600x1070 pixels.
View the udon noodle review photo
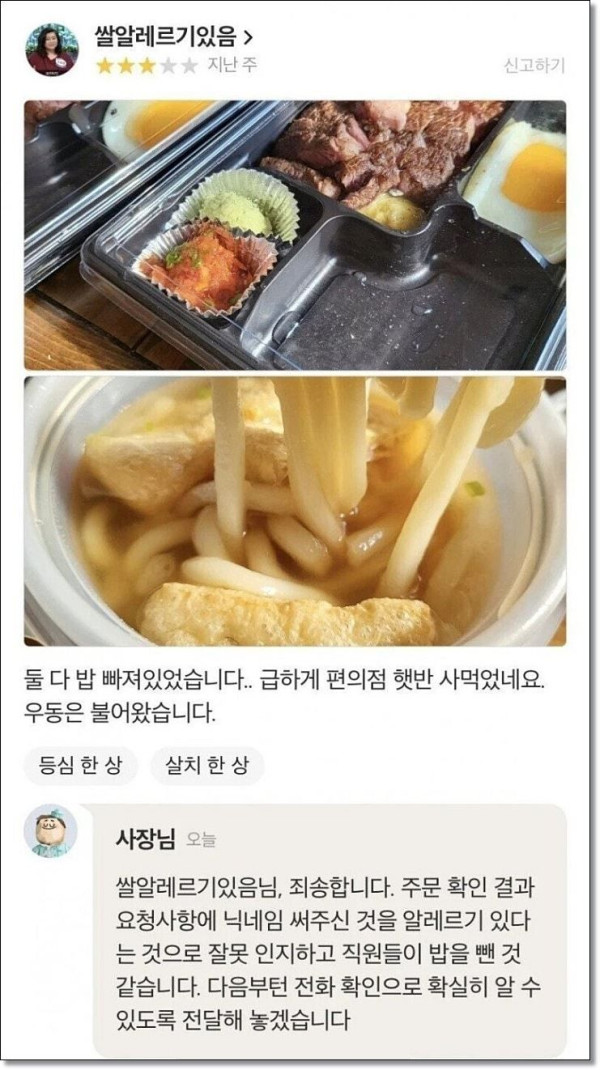(x=295, y=510)
